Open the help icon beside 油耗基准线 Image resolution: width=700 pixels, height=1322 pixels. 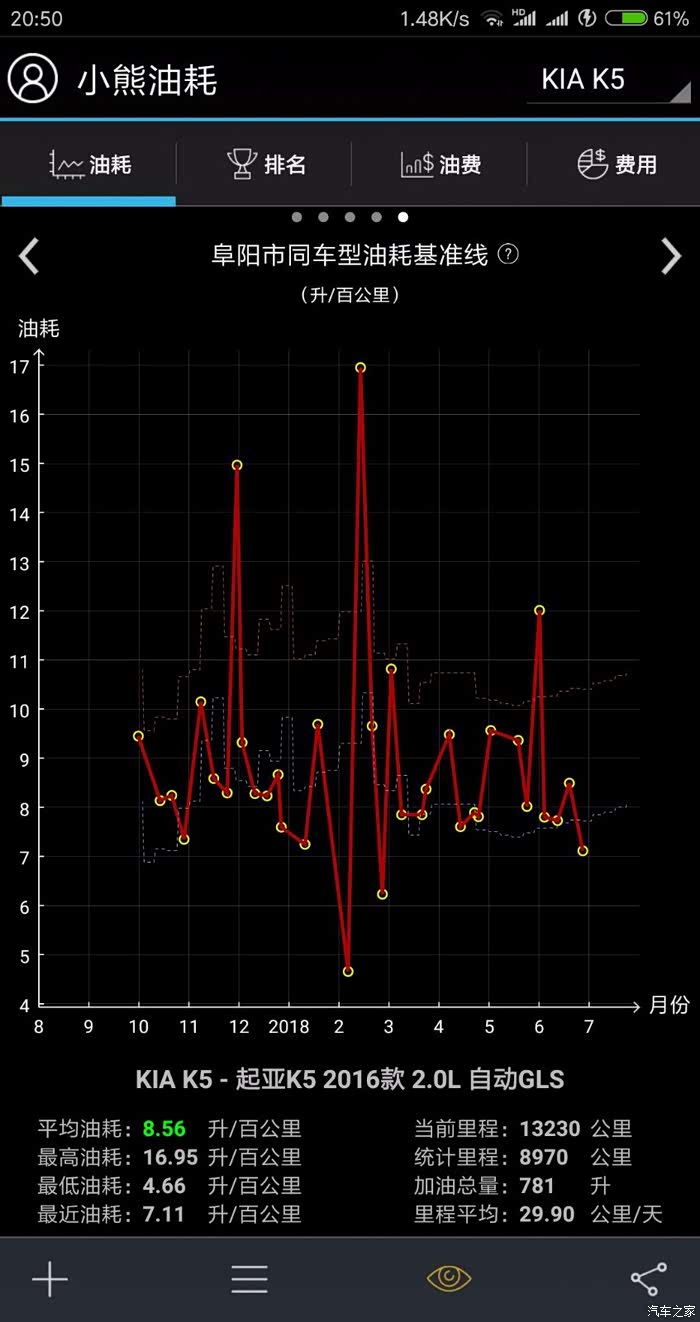pos(508,254)
